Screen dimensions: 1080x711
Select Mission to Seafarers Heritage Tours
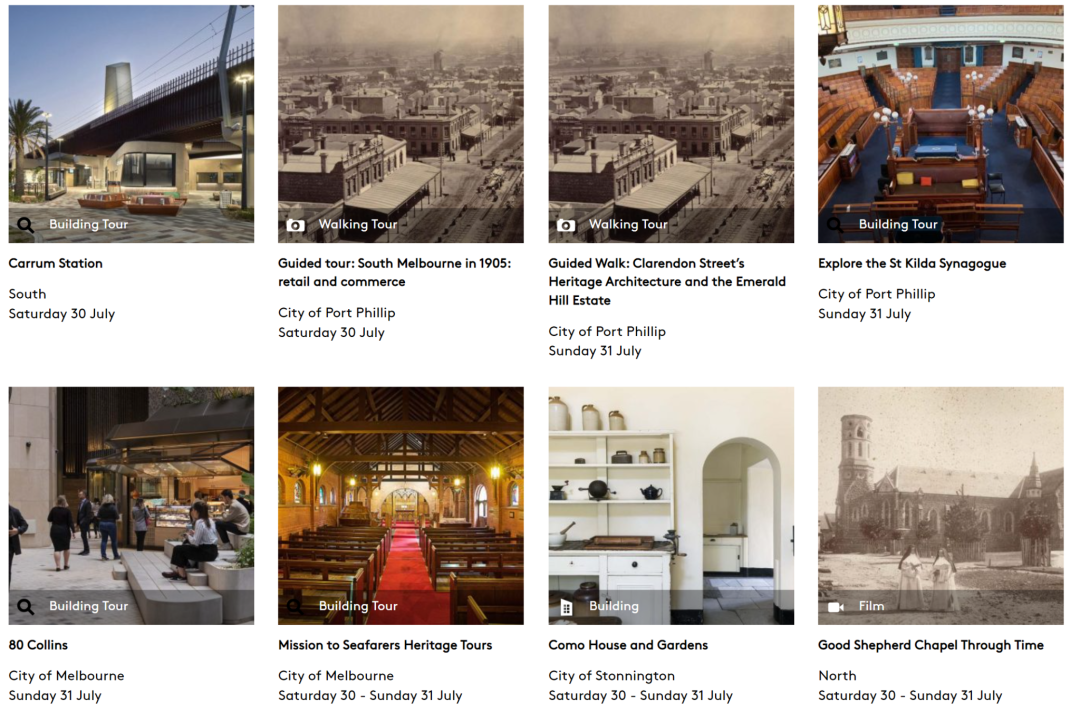pos(385,646)
